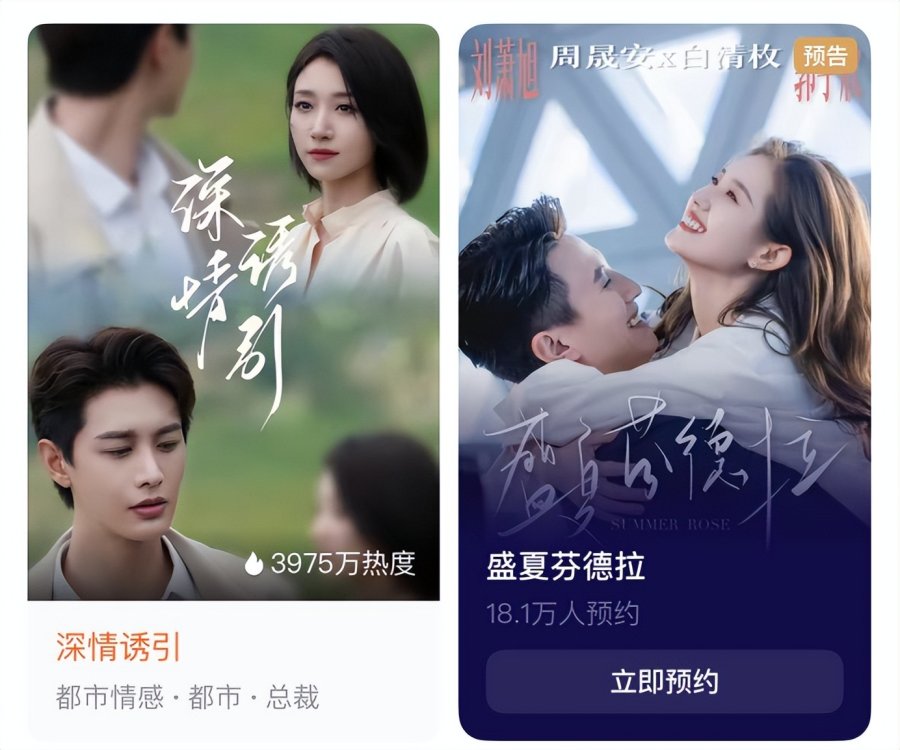900x750 pixels.
Task: Open the 深情诱引 drama card
Action: coord(233,320)
